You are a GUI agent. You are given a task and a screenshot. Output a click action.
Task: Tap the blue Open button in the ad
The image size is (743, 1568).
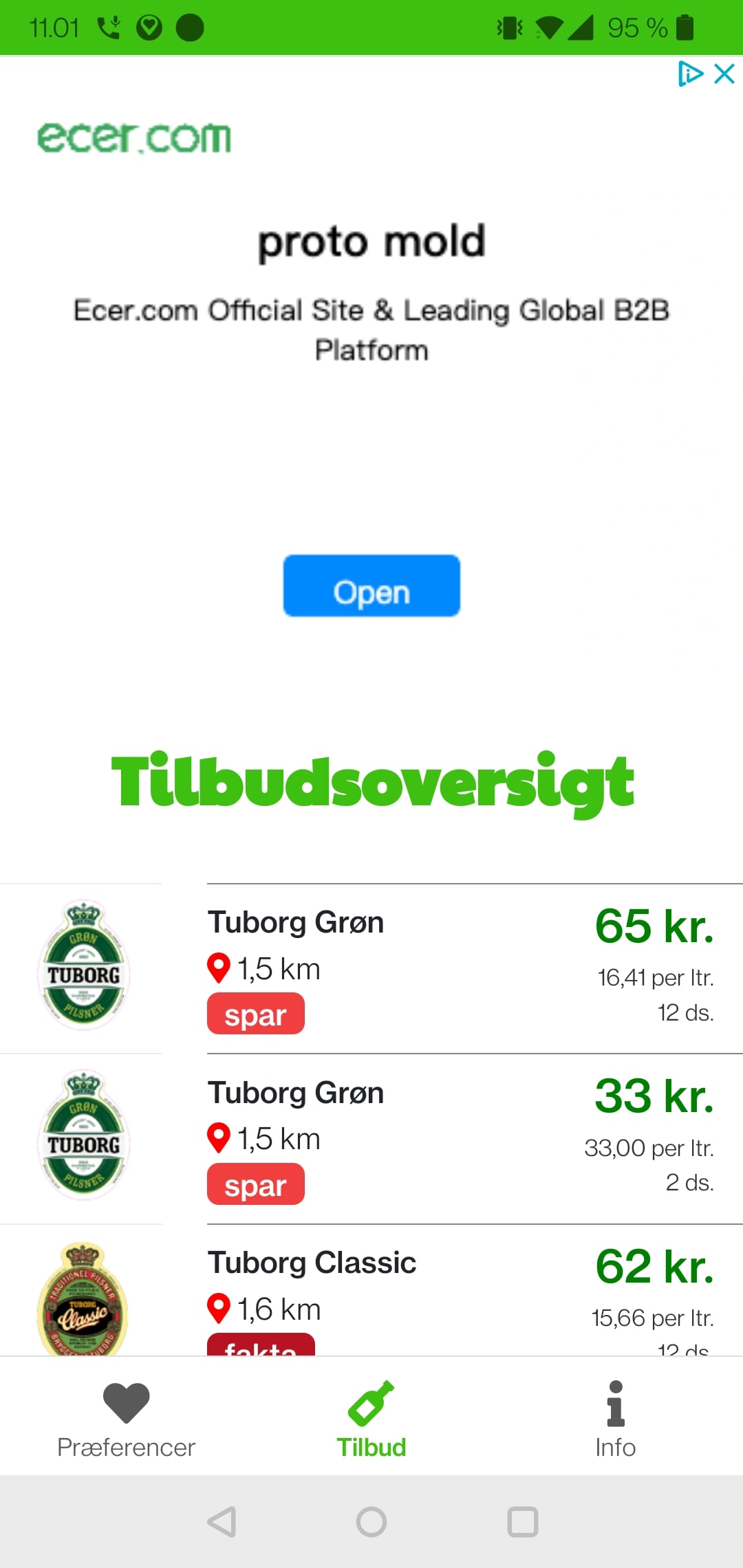tap(371, 586)
